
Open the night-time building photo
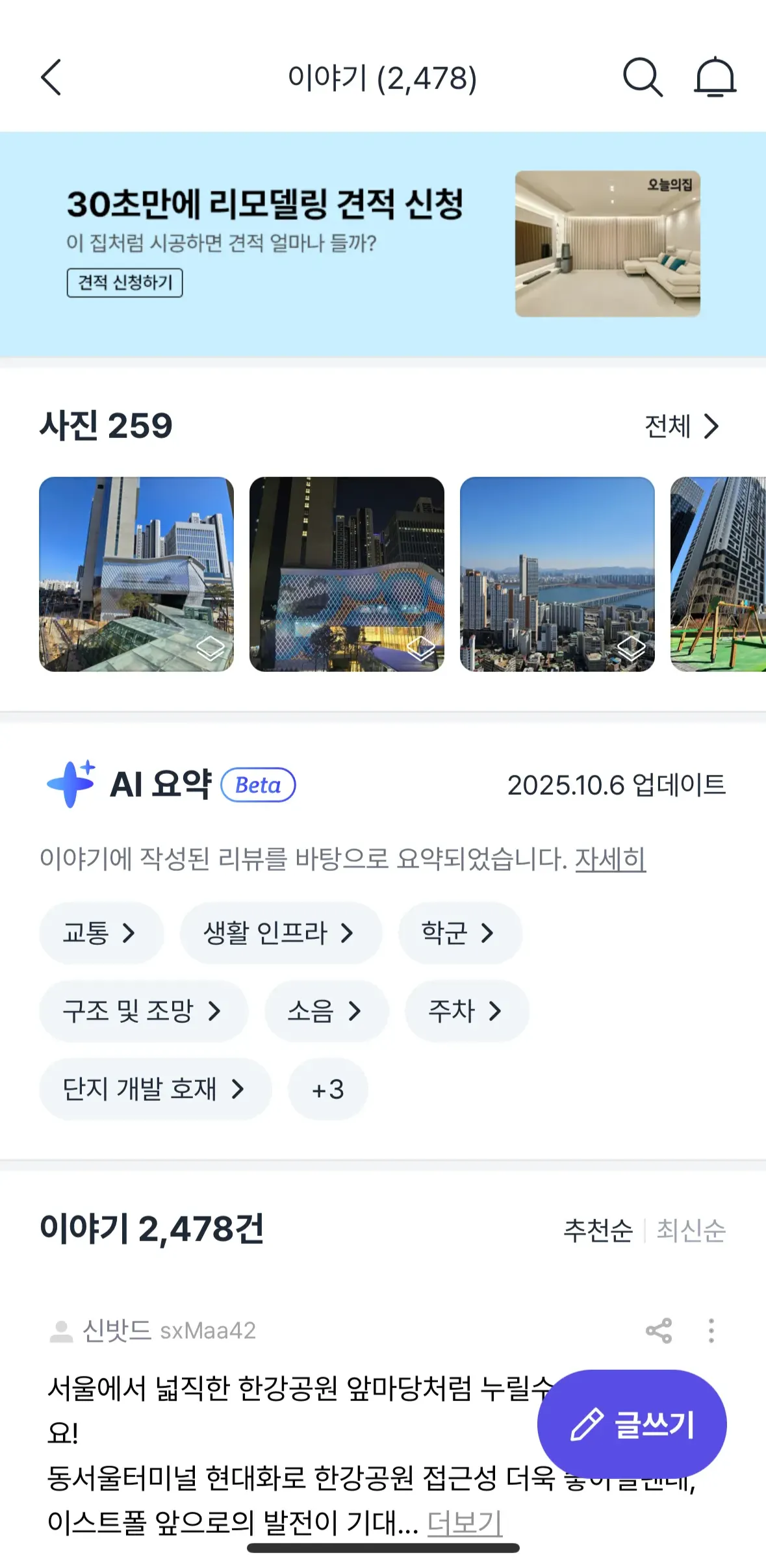pos(347,574)
